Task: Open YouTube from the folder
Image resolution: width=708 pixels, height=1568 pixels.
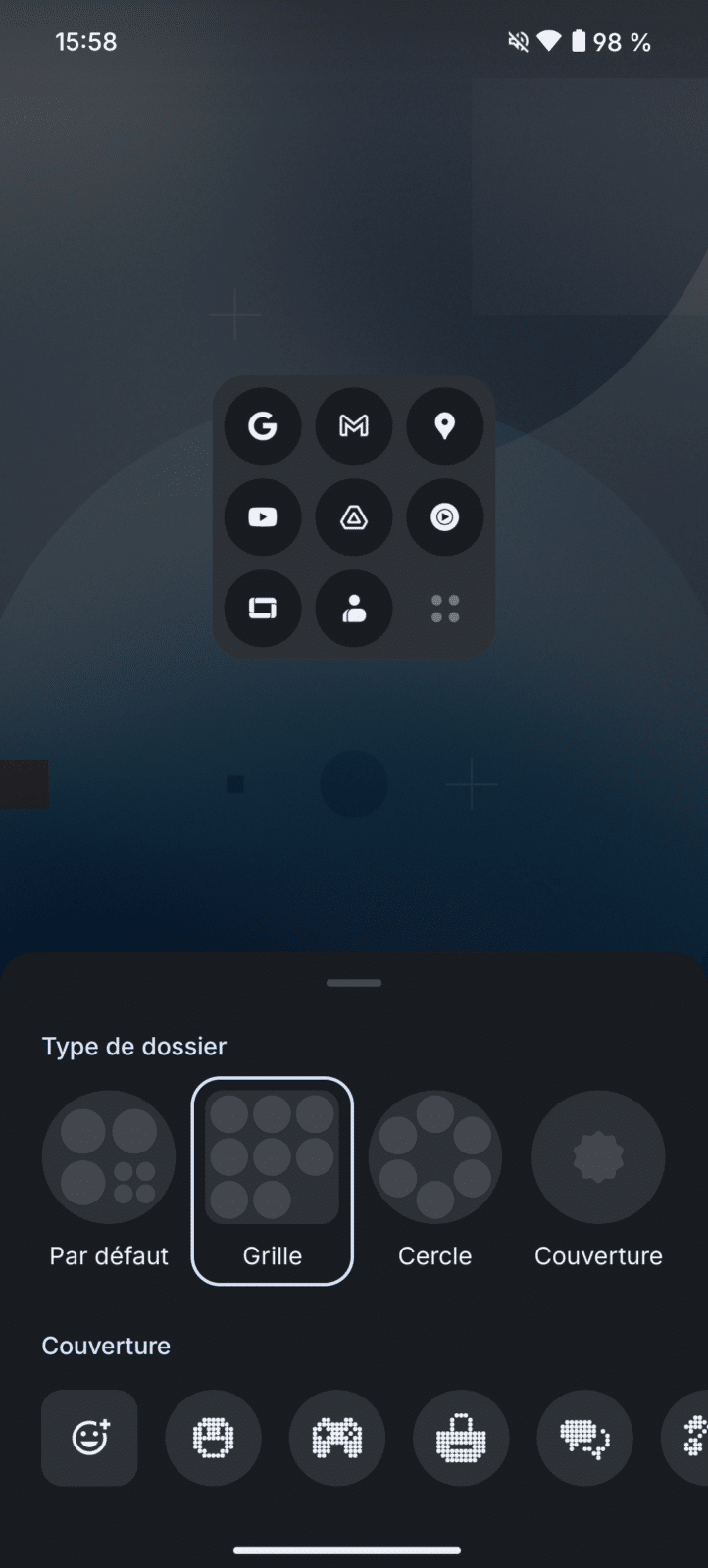Action: (263, 517)
